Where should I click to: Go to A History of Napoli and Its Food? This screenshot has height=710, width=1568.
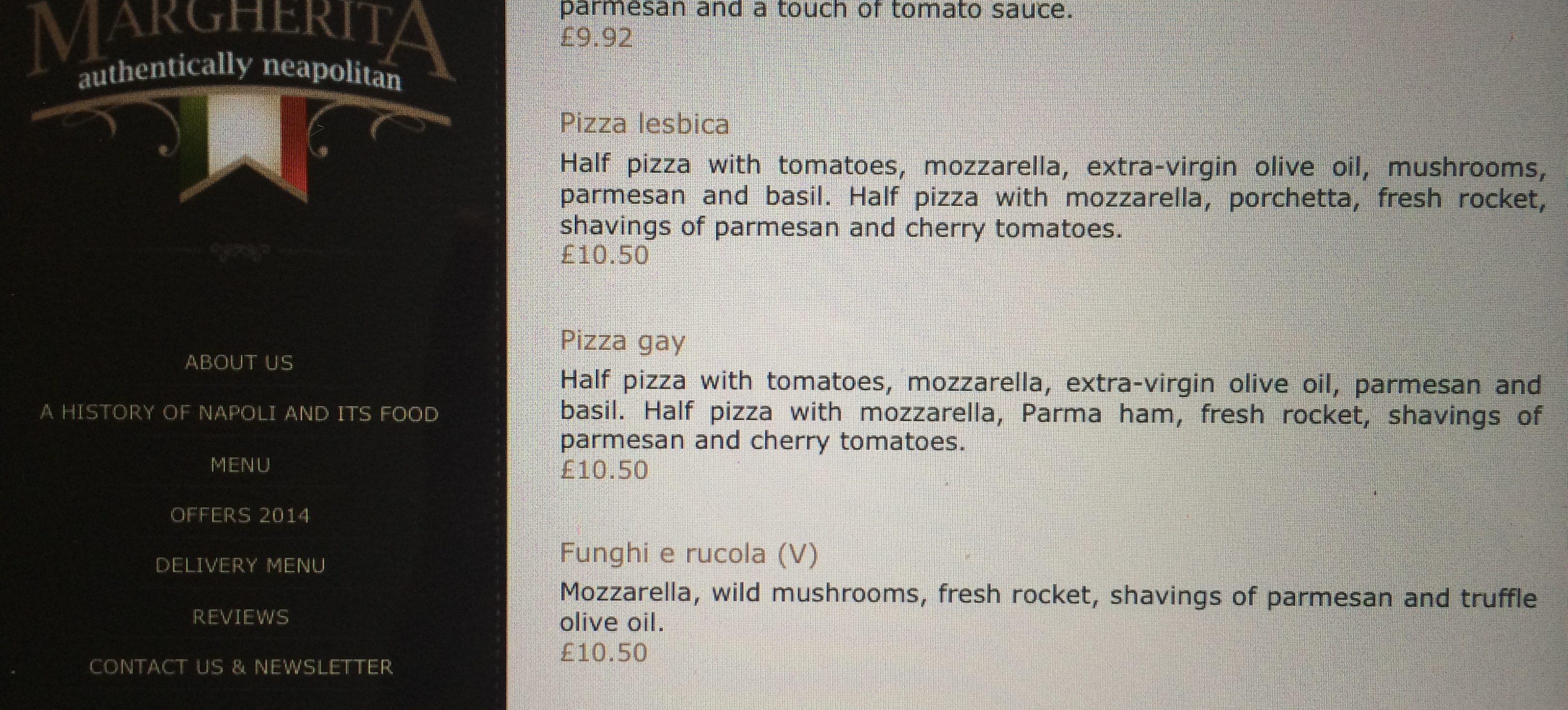(x=239, y=414)
